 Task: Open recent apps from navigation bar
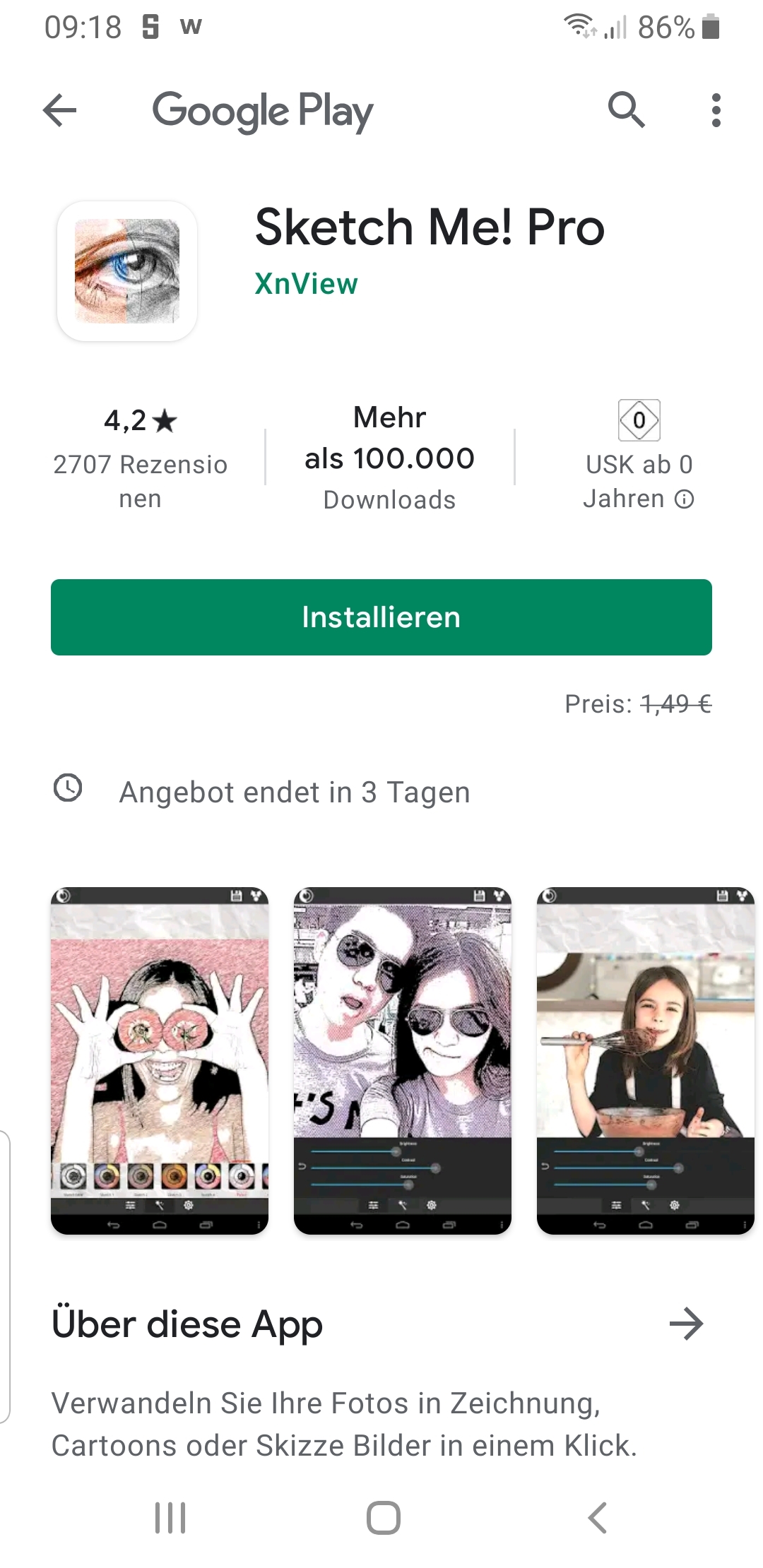pyautogui.click(x=170, y=1517)
